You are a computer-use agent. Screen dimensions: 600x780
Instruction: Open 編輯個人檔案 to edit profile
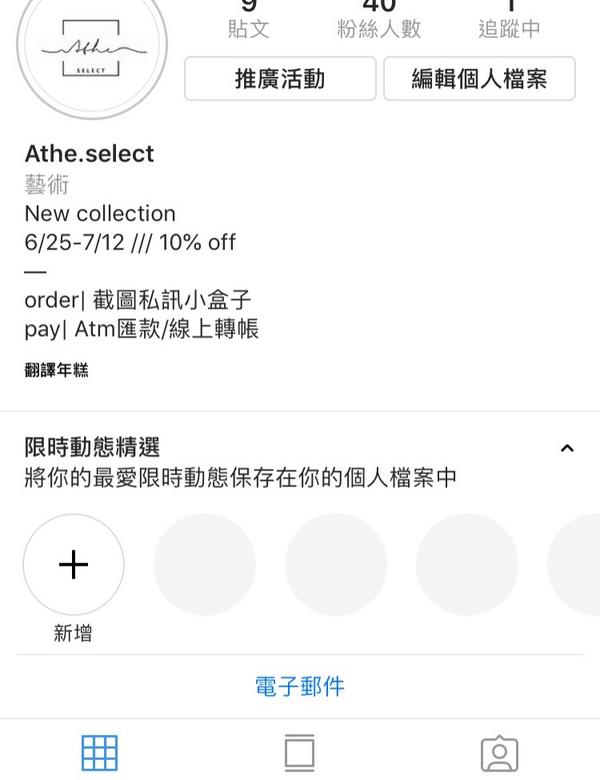pyautogui.click(x=479, y=79)
